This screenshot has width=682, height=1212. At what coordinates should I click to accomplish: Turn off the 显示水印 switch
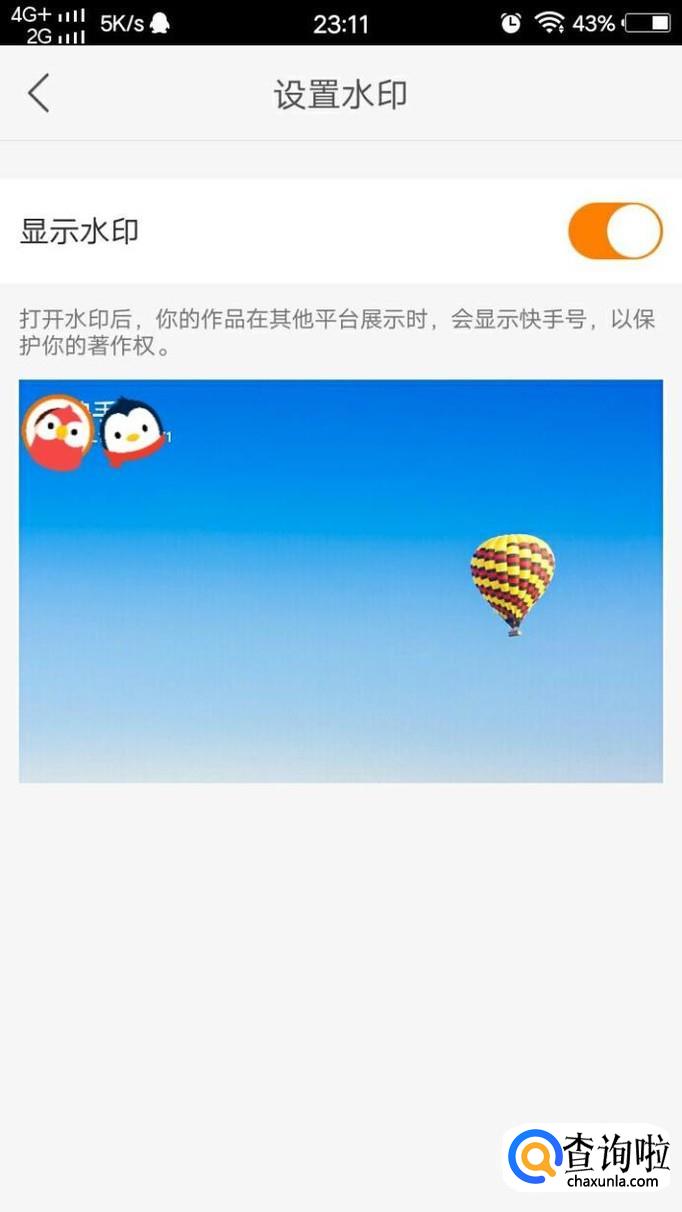tap(615, 231)
